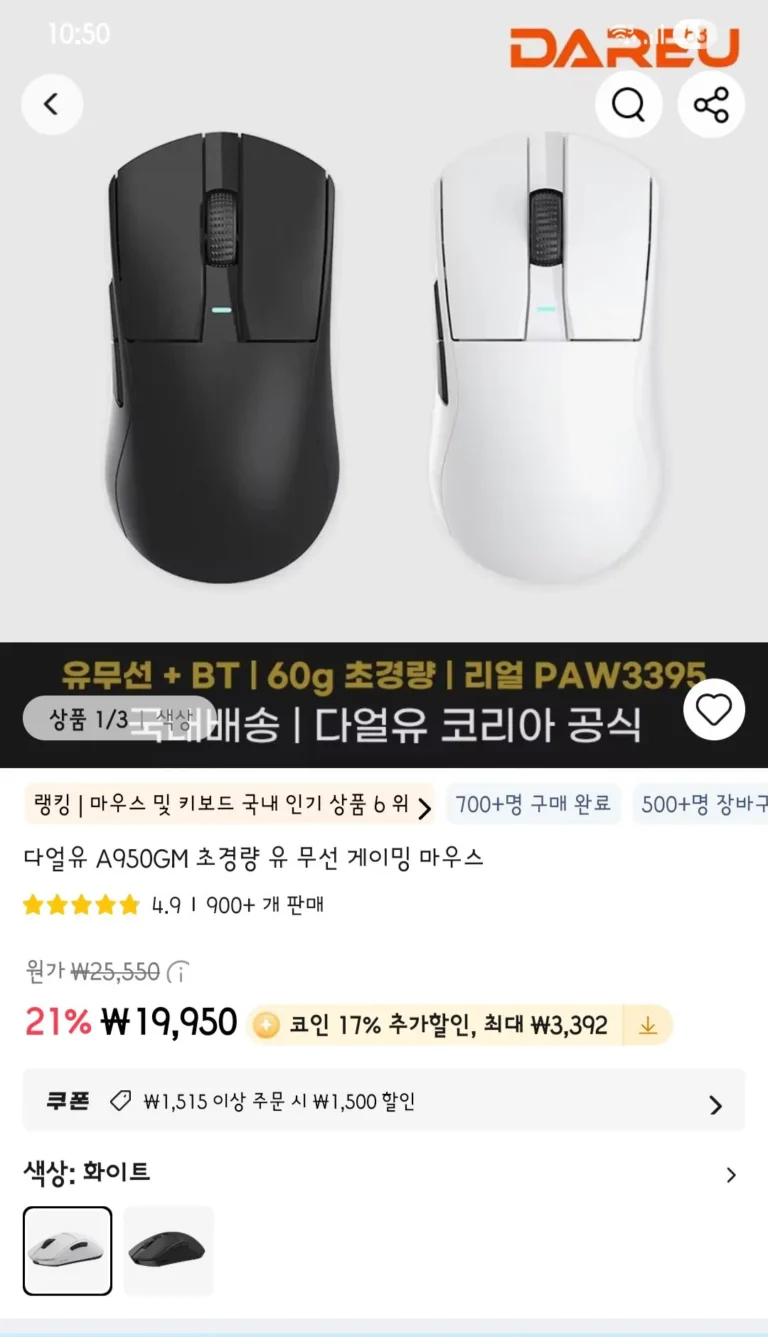Share this product
This screenshot has height=1337, width=768.
[x=711, y=104]
